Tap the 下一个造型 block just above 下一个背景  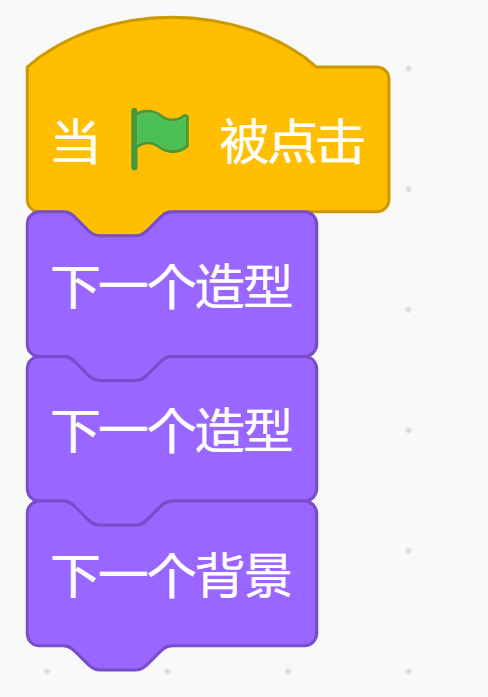pyautogui.click(x=172, y=431)
